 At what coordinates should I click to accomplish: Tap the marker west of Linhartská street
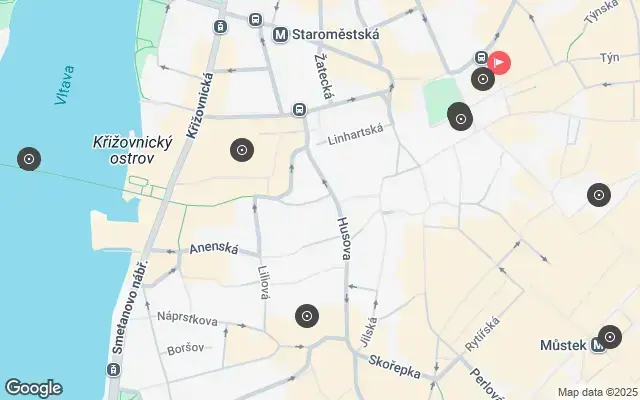pos(241,151)
